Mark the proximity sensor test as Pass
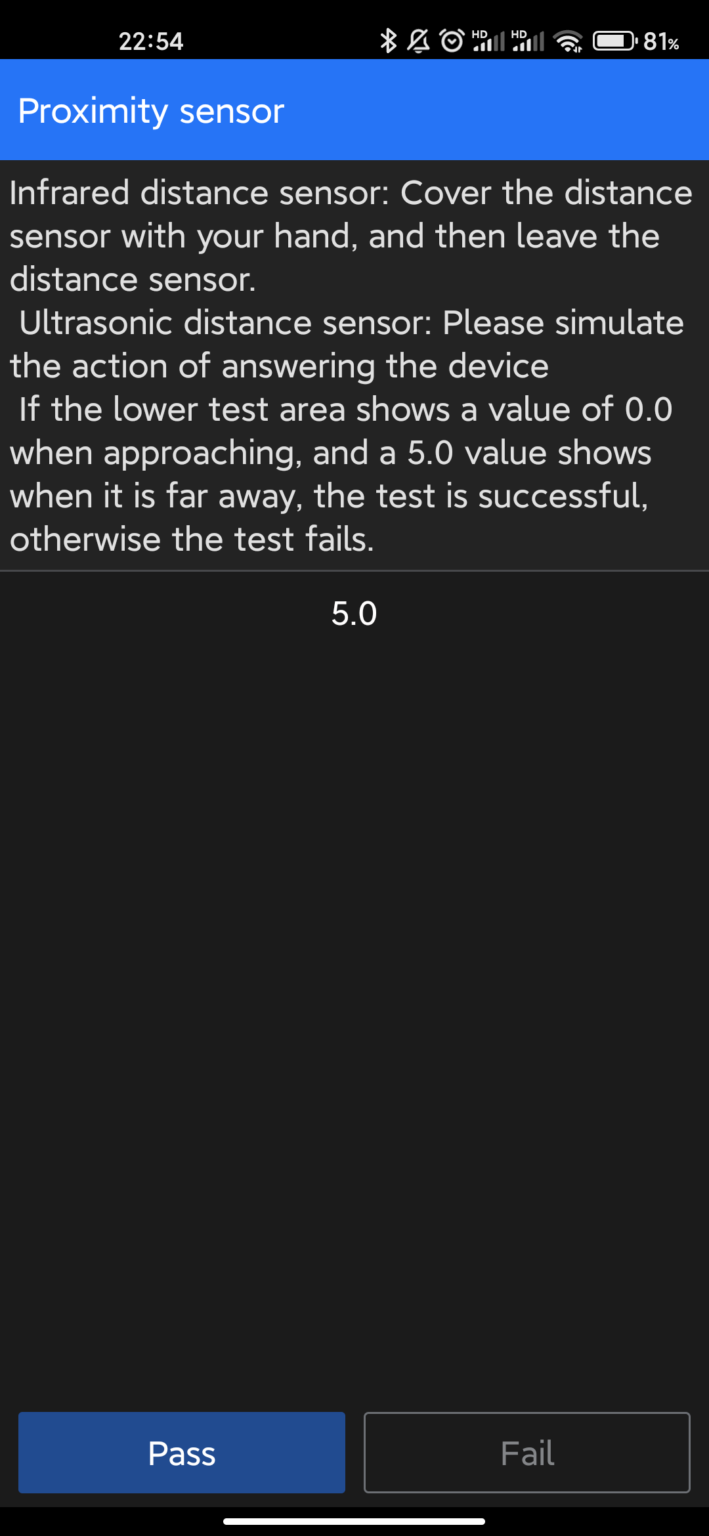Screen dimensions: 709x1536 click(181, 1452)
